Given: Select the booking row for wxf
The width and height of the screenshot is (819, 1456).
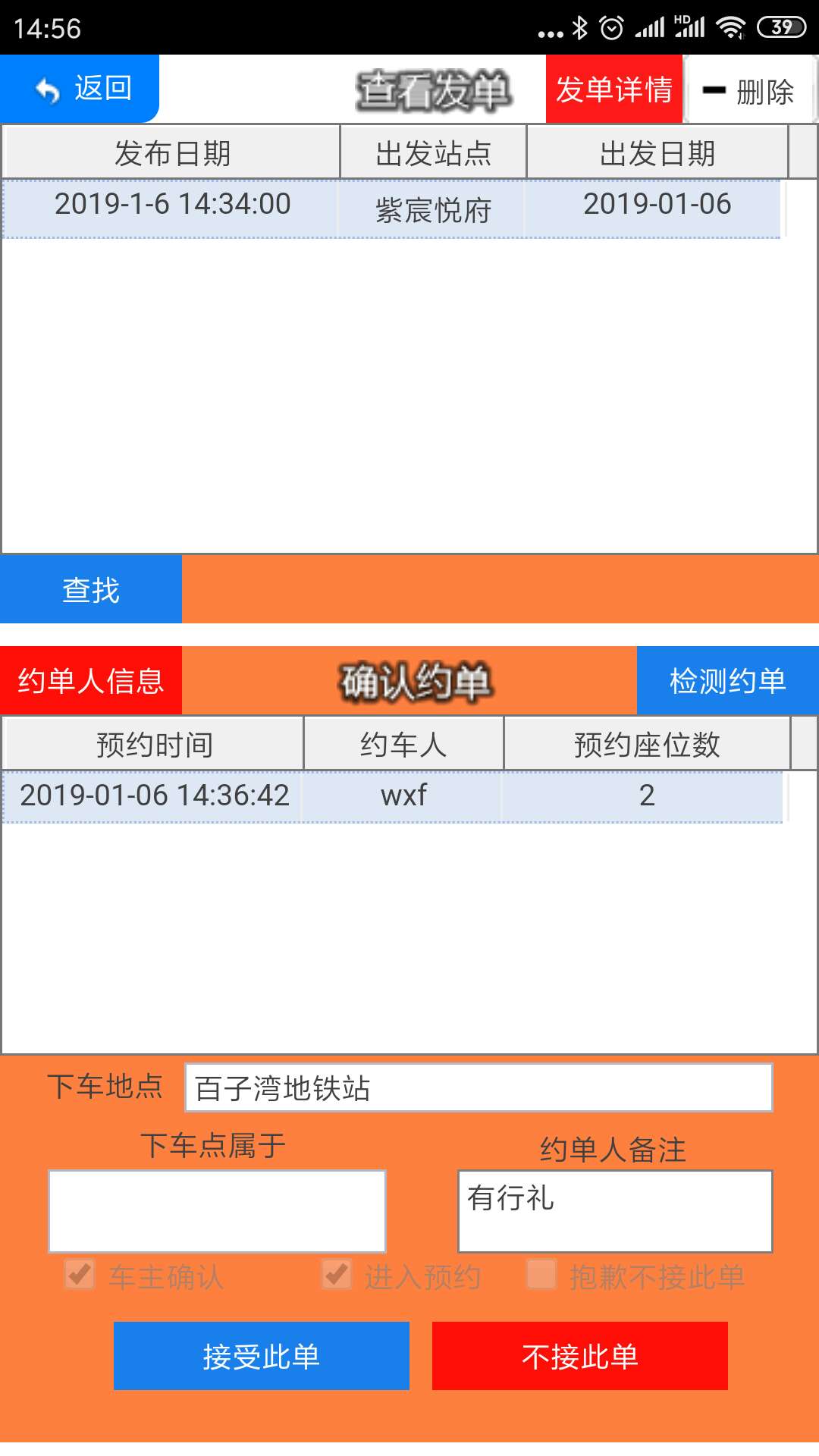Looking at the screenshot, I should point(402,796).
